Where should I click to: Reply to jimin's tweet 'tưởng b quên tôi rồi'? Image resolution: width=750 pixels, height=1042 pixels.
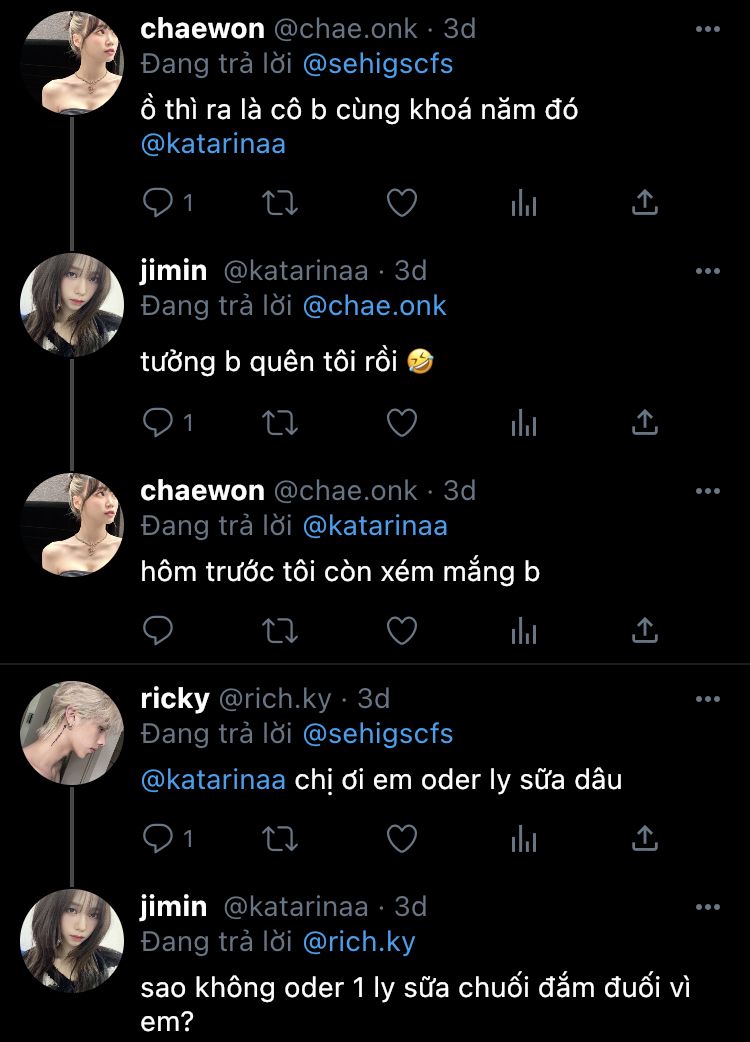coord(158,423)
